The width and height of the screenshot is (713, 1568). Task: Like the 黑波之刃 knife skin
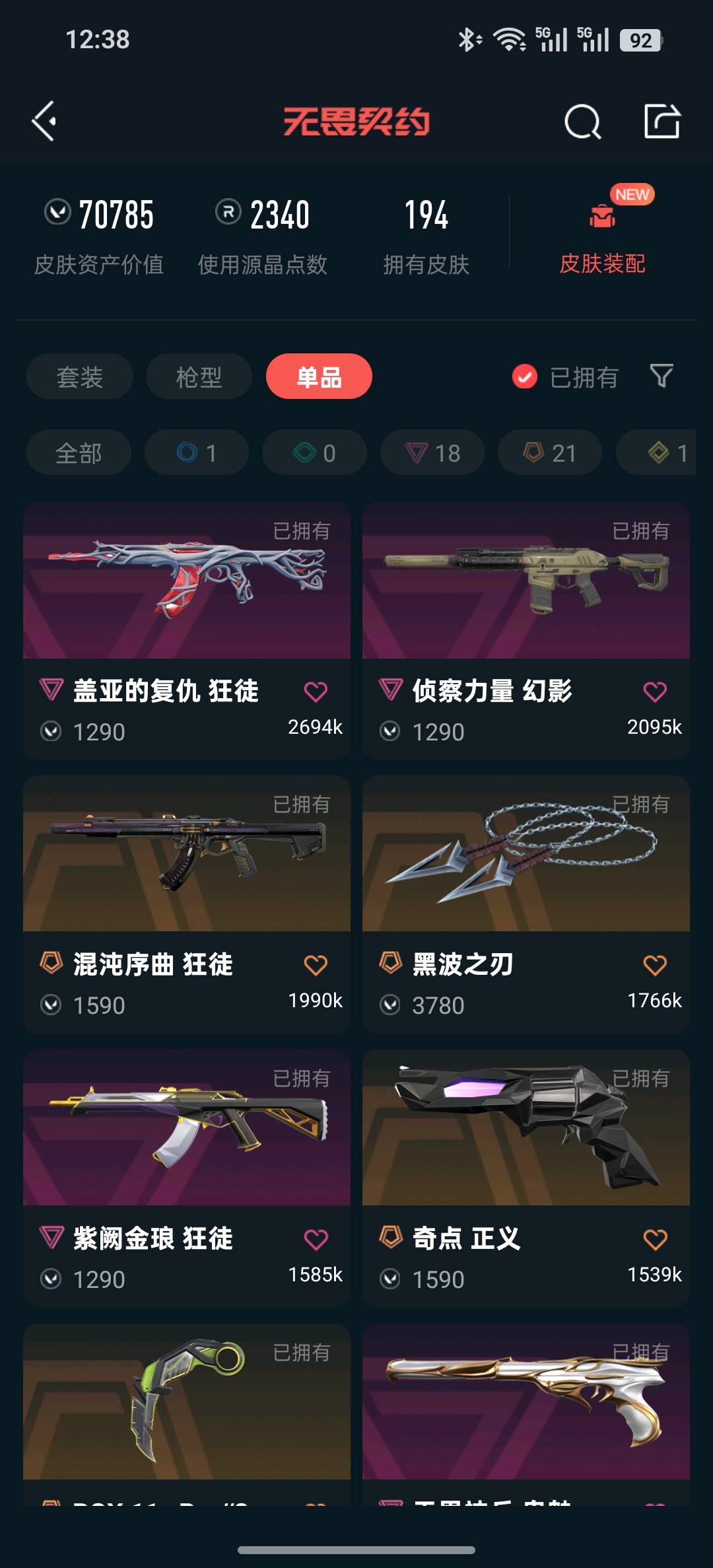[x=654, y=965]
